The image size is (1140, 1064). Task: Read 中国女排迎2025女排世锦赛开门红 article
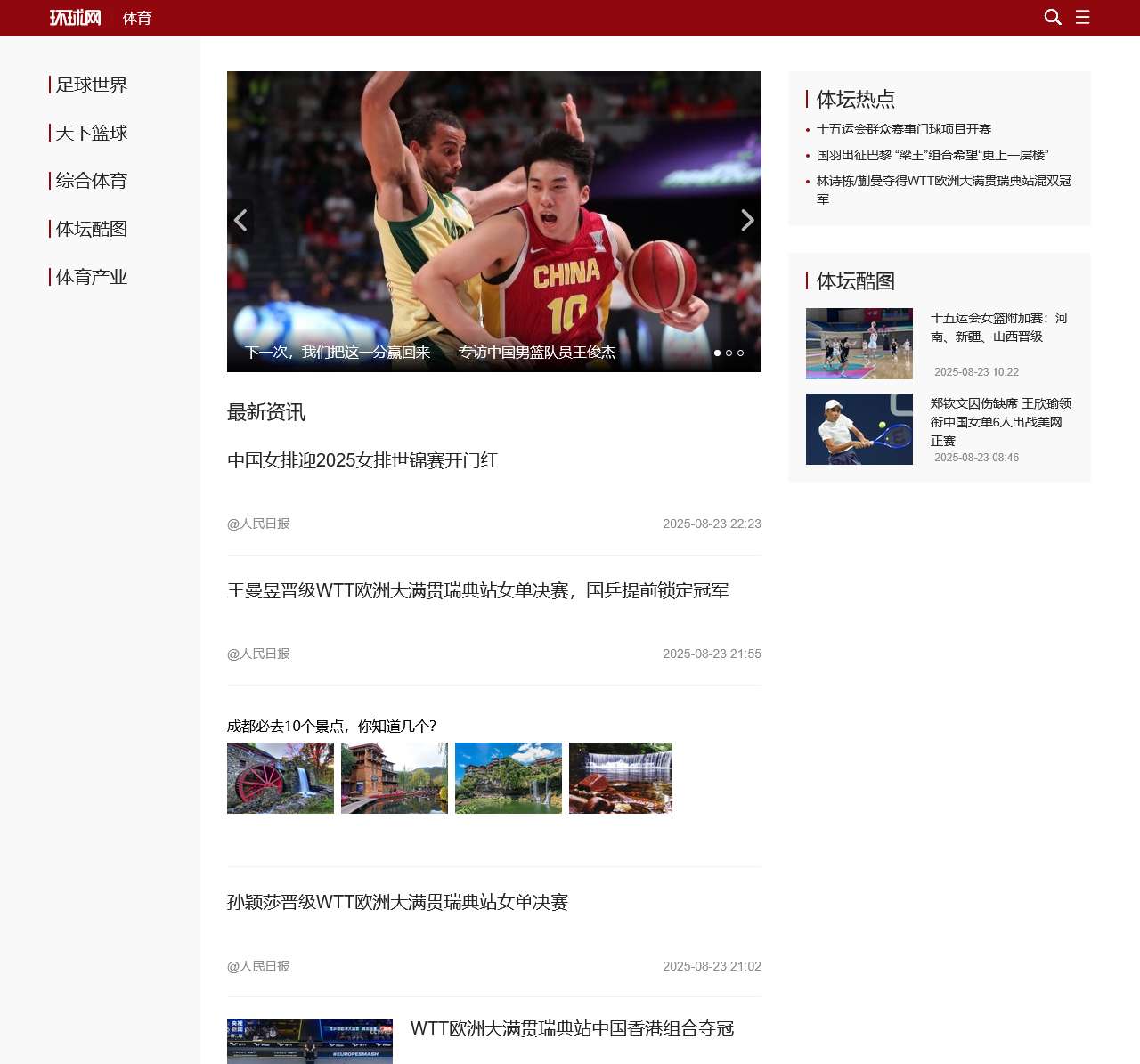[x=362, y=460]
